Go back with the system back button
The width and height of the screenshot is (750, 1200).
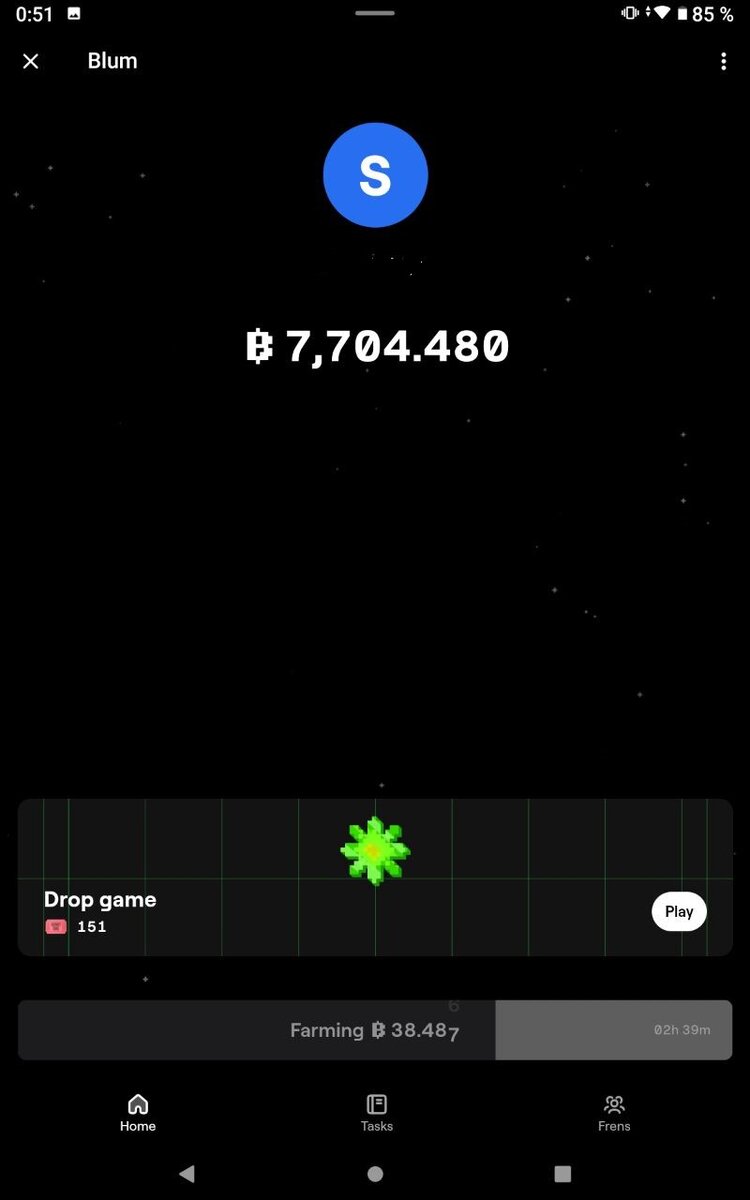186,1173
